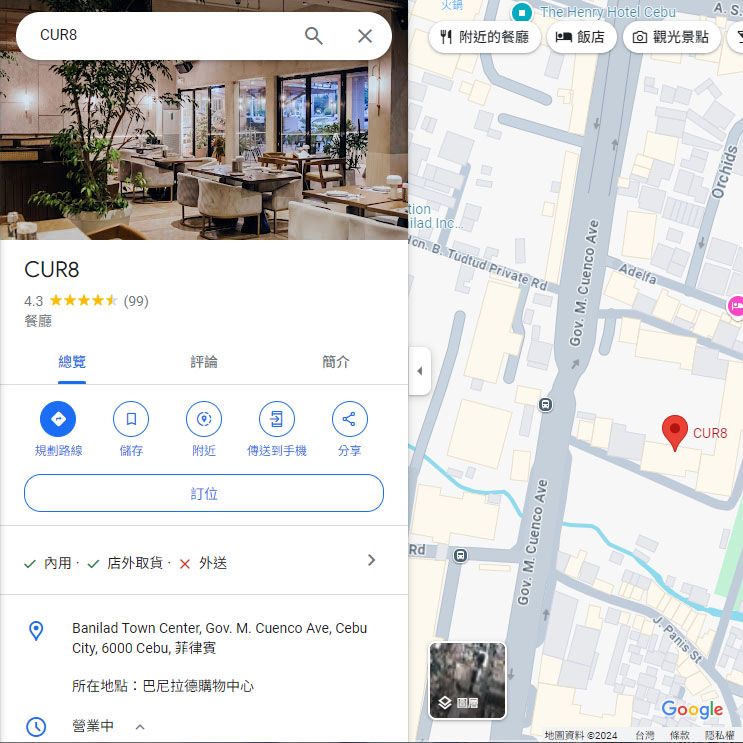Get directions with 規劃路線
The height and width of the screenshot is (743, 743).
pyautogui.click(x=58, y=419)
